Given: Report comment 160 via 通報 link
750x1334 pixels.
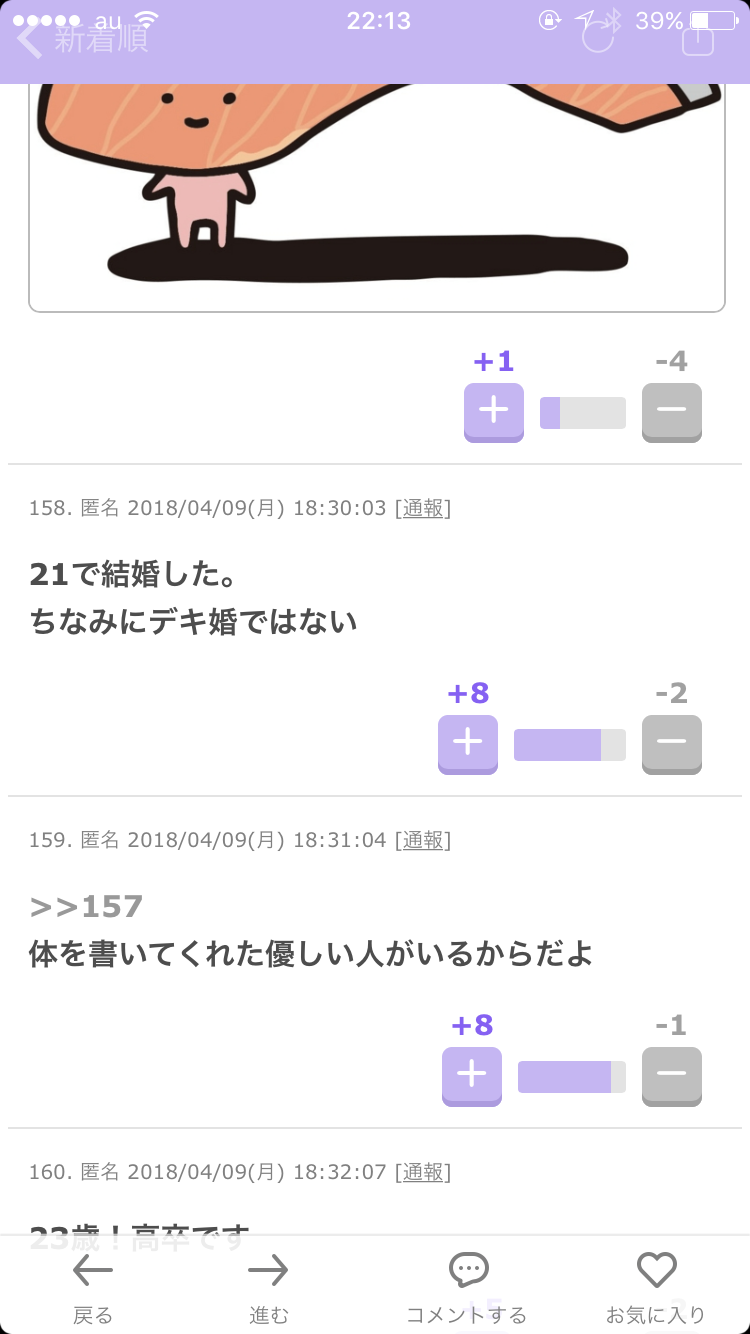Looking at the screenshot, I should [x=423, y=1172].
